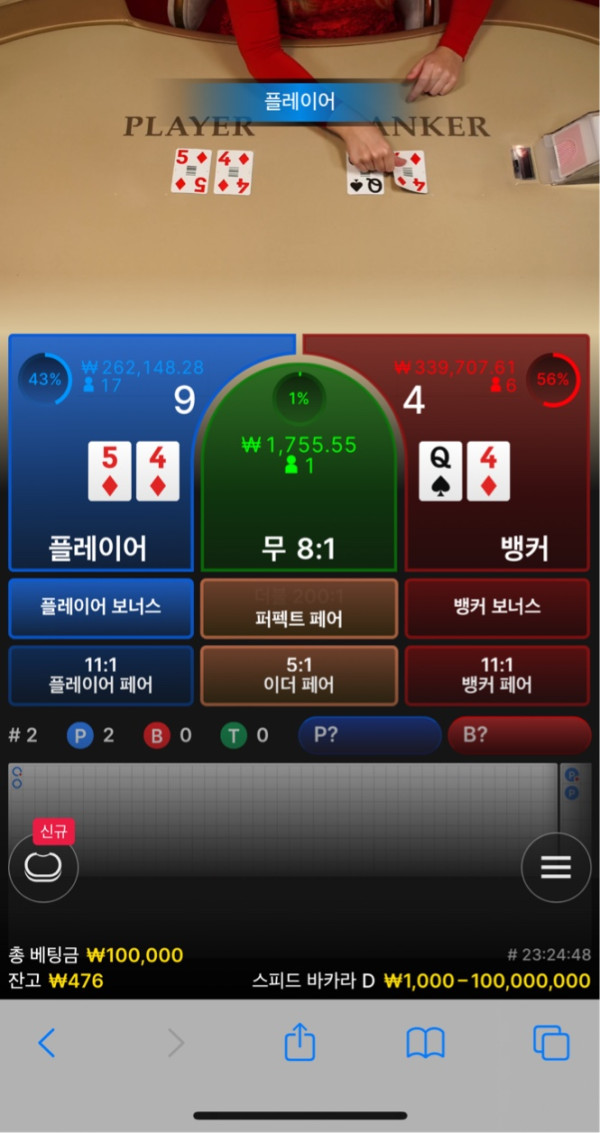Select 뱅커 보너스 side bet
The height and width of the screenshot is (1133, 600).
[496, 607]
